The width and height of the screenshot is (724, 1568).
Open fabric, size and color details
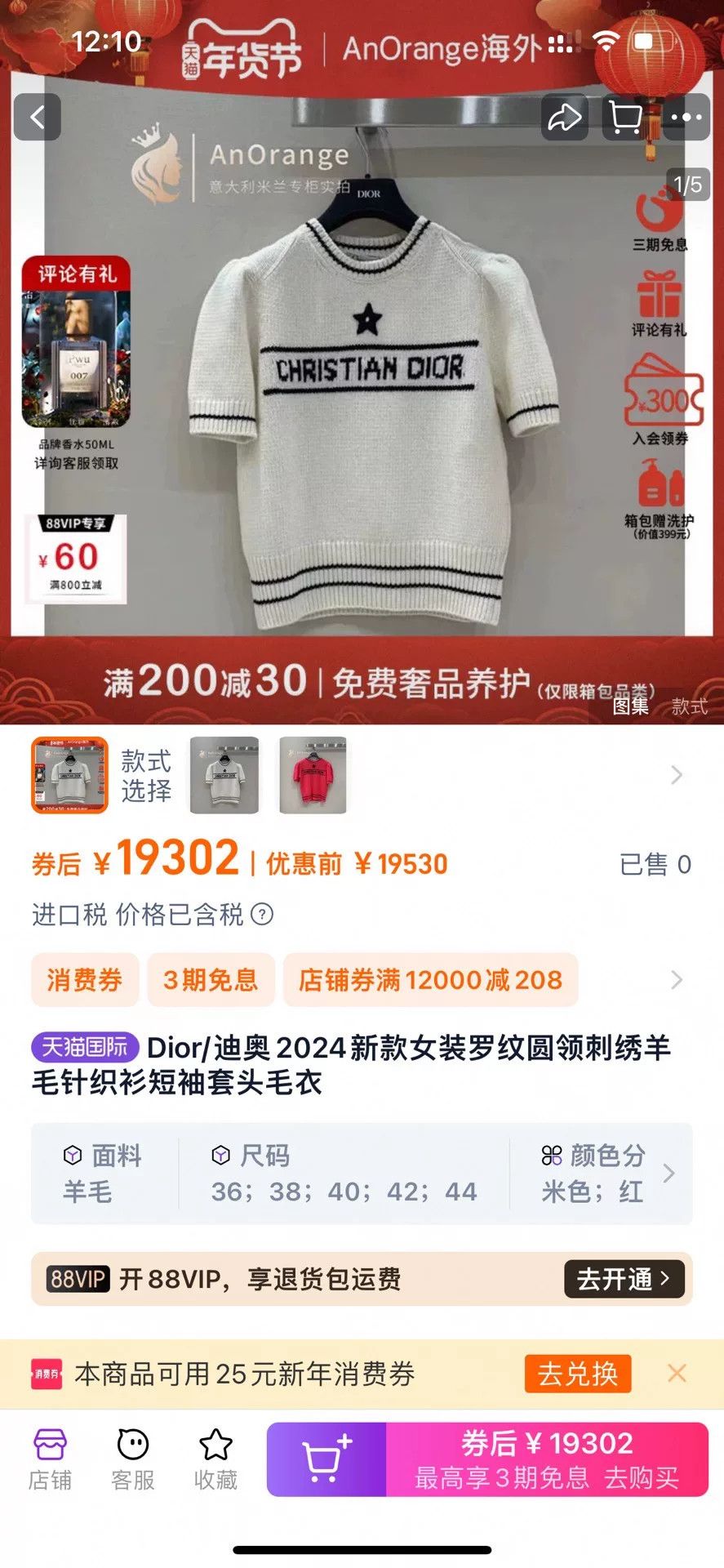pos(362,1174)
